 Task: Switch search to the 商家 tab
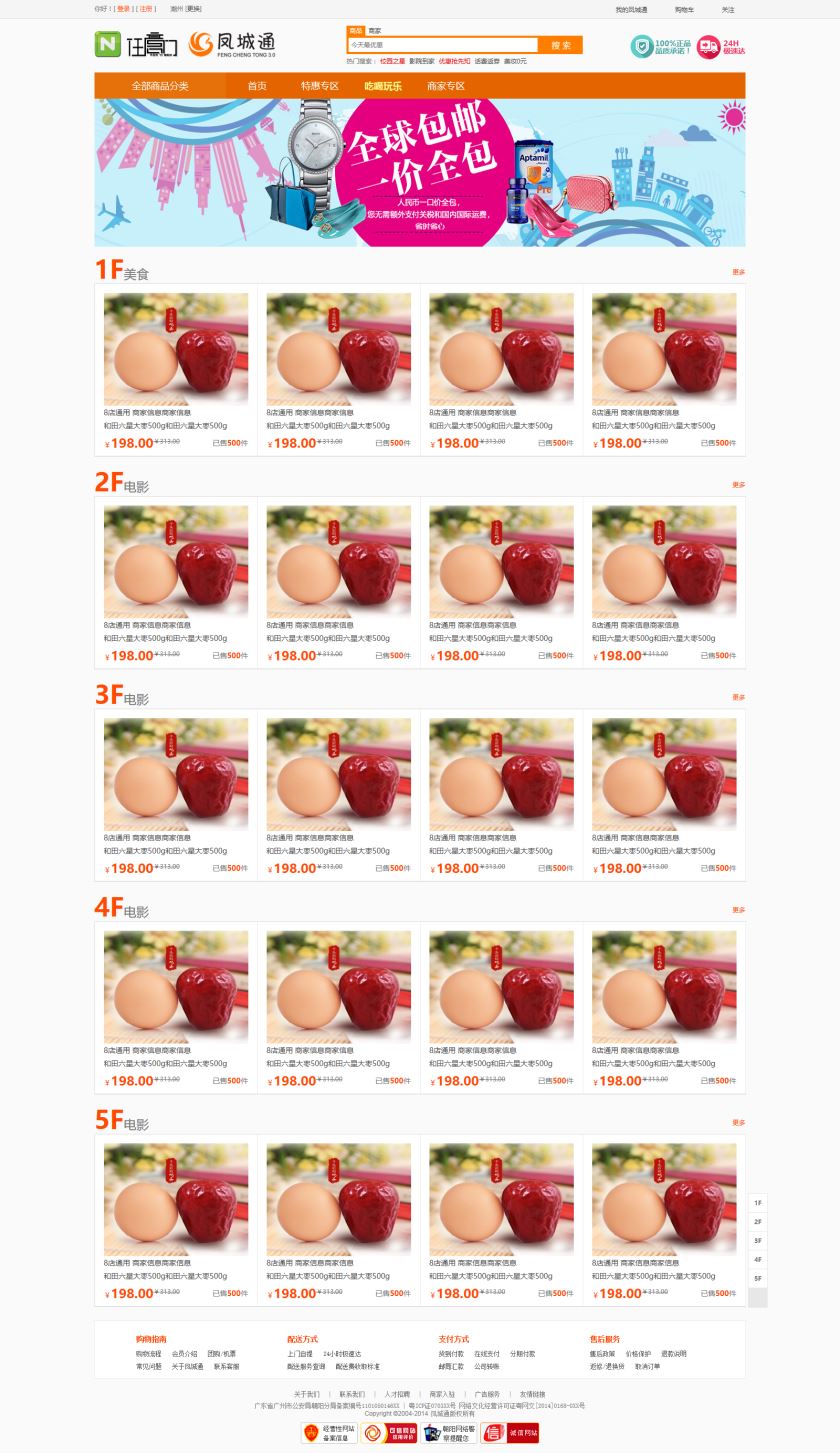click(375, 31)
